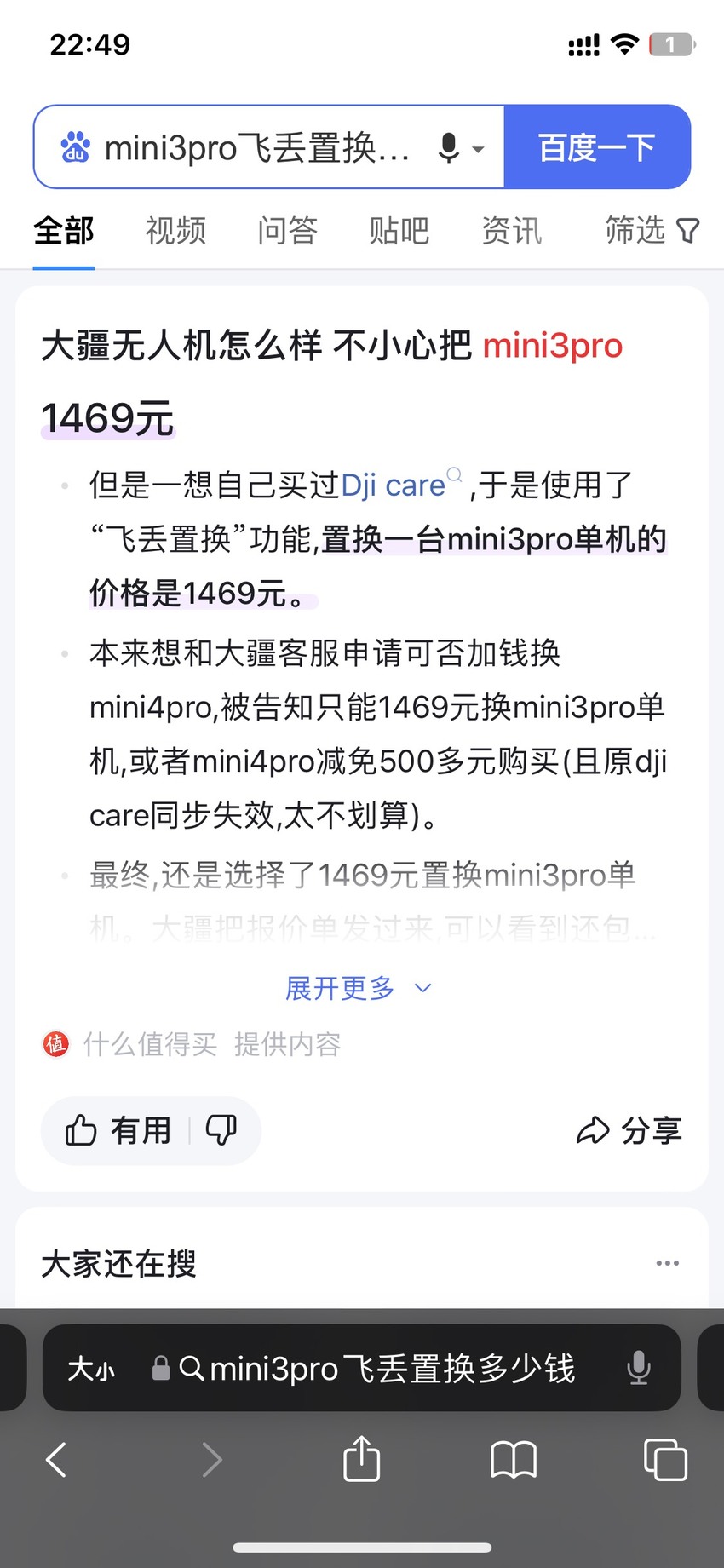The height and width of the screenshot is (1568, 724).
Task: Open the 筛选 filter option
Action: (652, 230)
